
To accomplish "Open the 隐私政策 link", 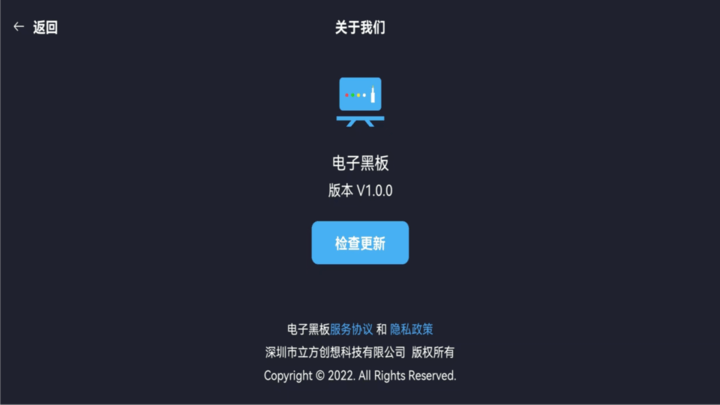I will coord(411,328).
